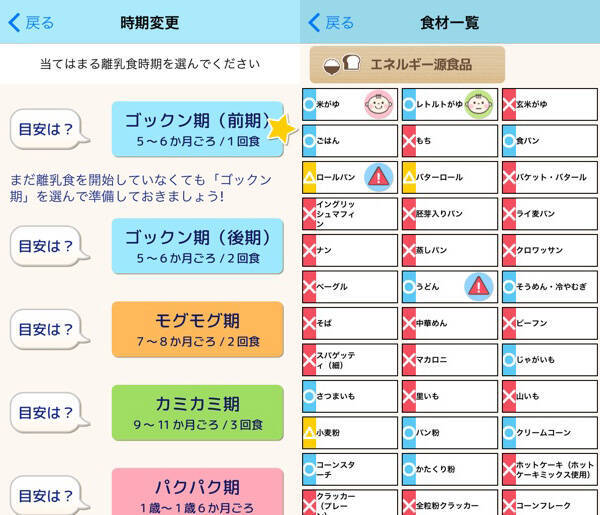The width and height of the screenshot is (600, 515).
Task: Pick the パクパク期 stage
Action: coord(197,492)
